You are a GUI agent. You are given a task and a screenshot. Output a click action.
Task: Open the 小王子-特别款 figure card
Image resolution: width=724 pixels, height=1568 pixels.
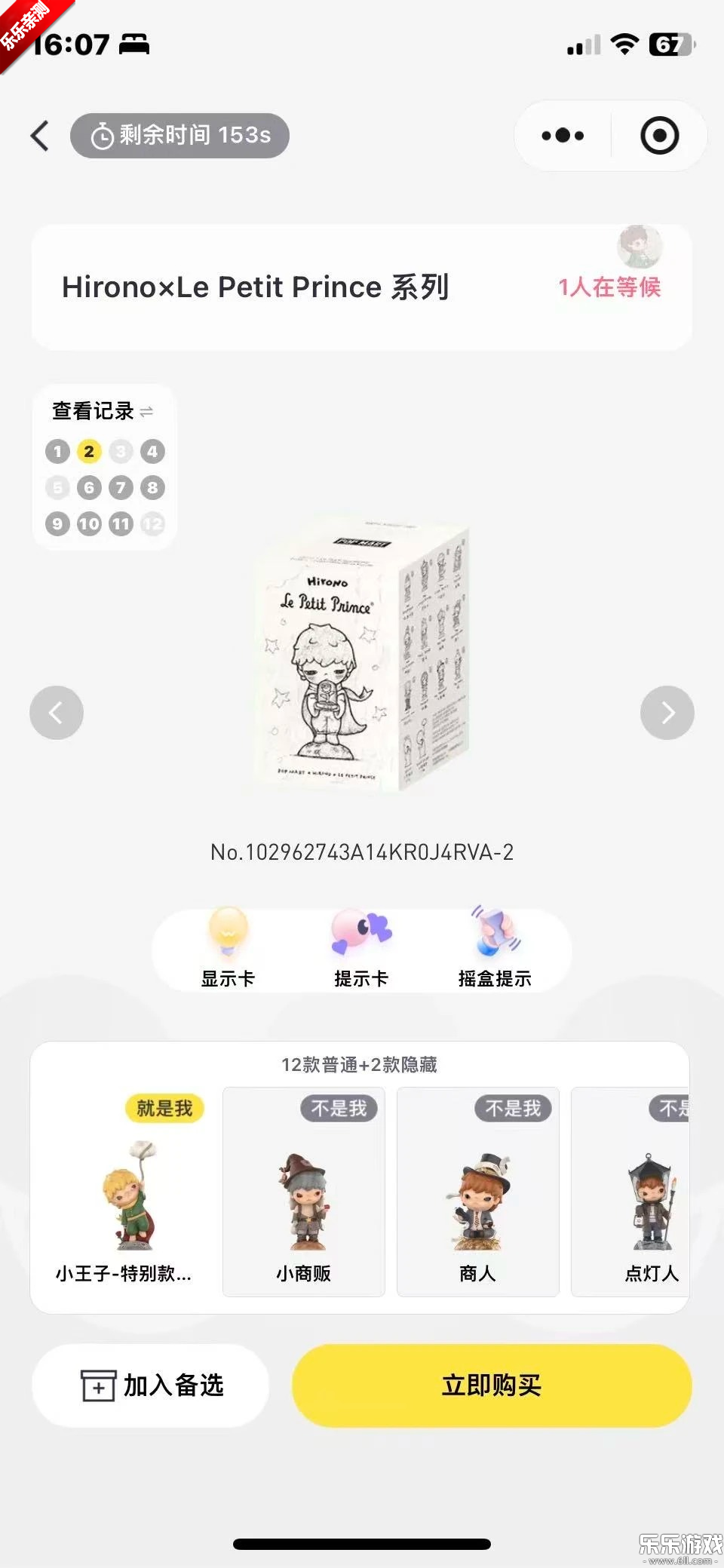[x=125, y=1192]
